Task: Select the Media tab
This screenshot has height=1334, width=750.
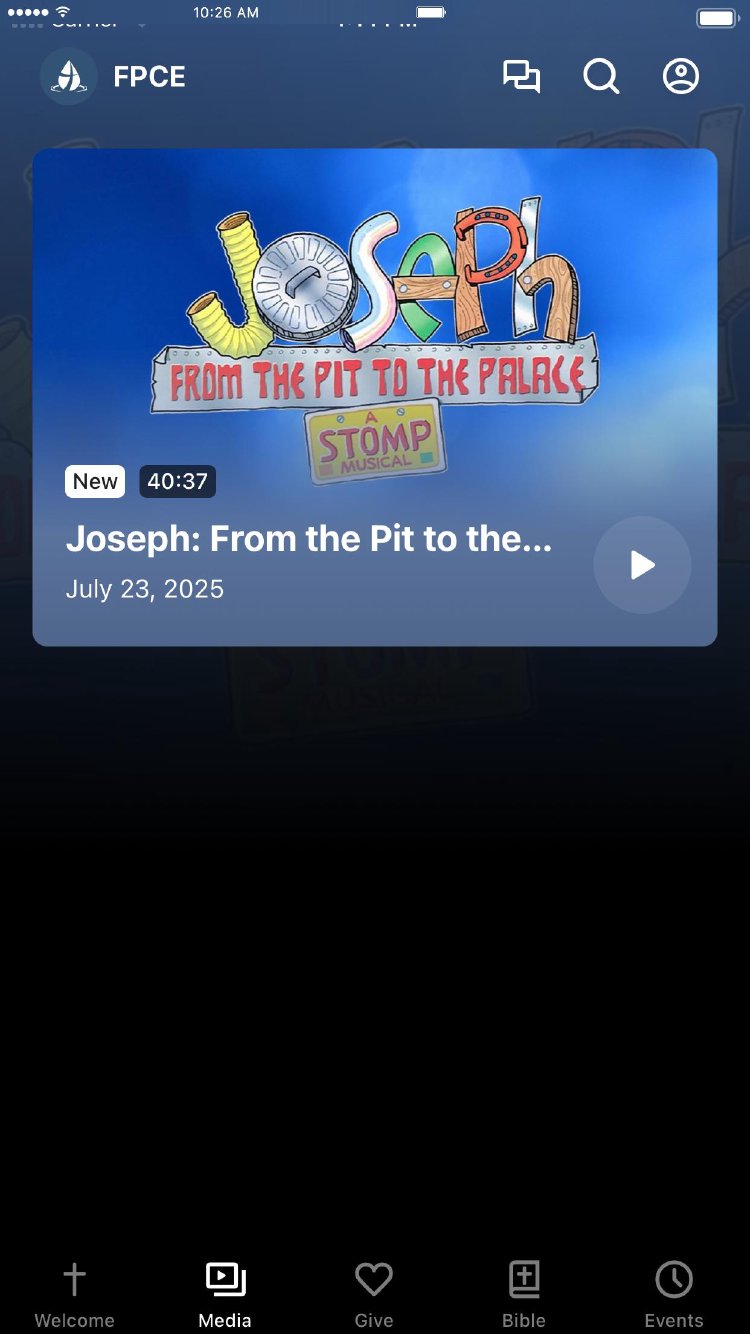Action: point(225,1294)
